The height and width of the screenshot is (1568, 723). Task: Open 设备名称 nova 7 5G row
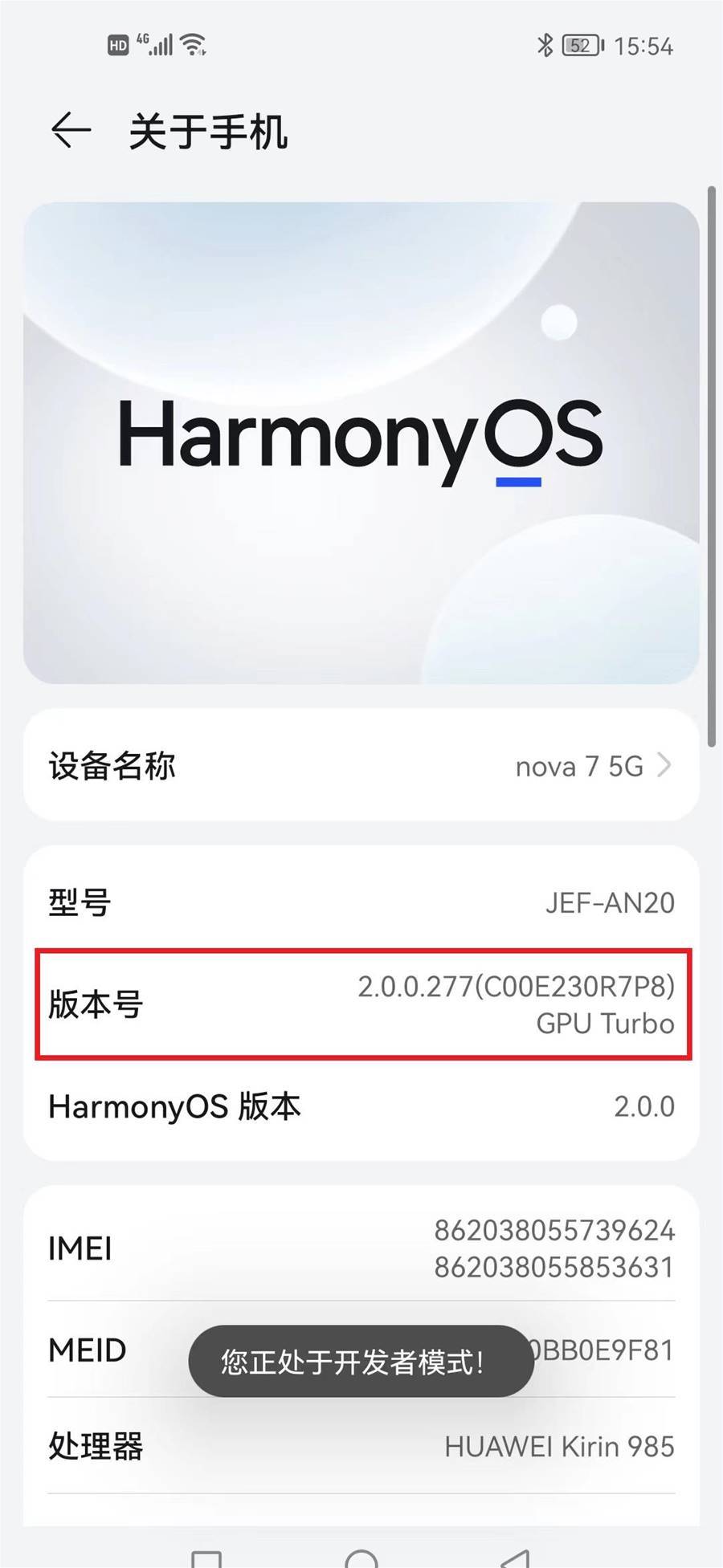point(361,766)
